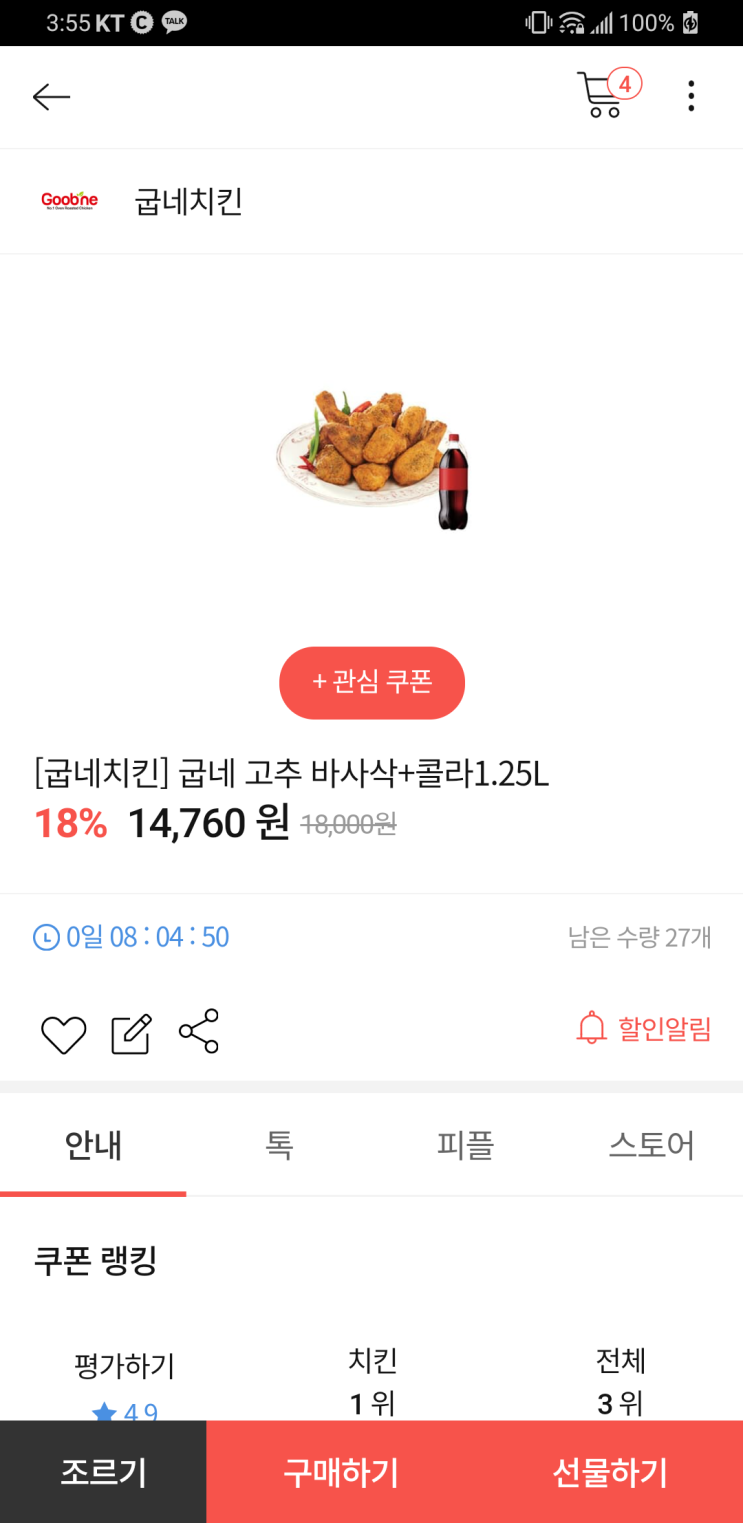Switch to the 톡 tab
This screenshot has height=1523, width=743.
[x=279, y=1145]
